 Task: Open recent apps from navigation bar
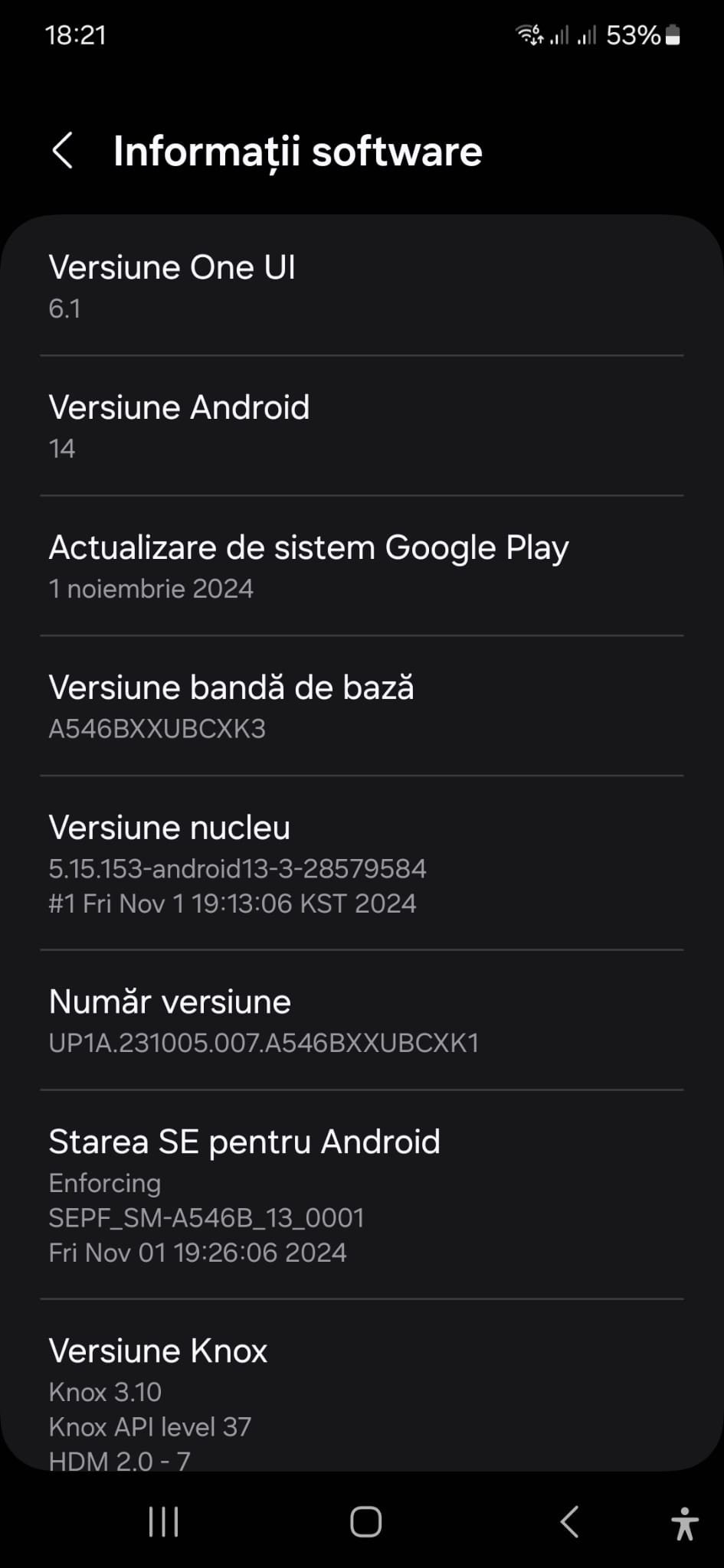(163, 1522)
